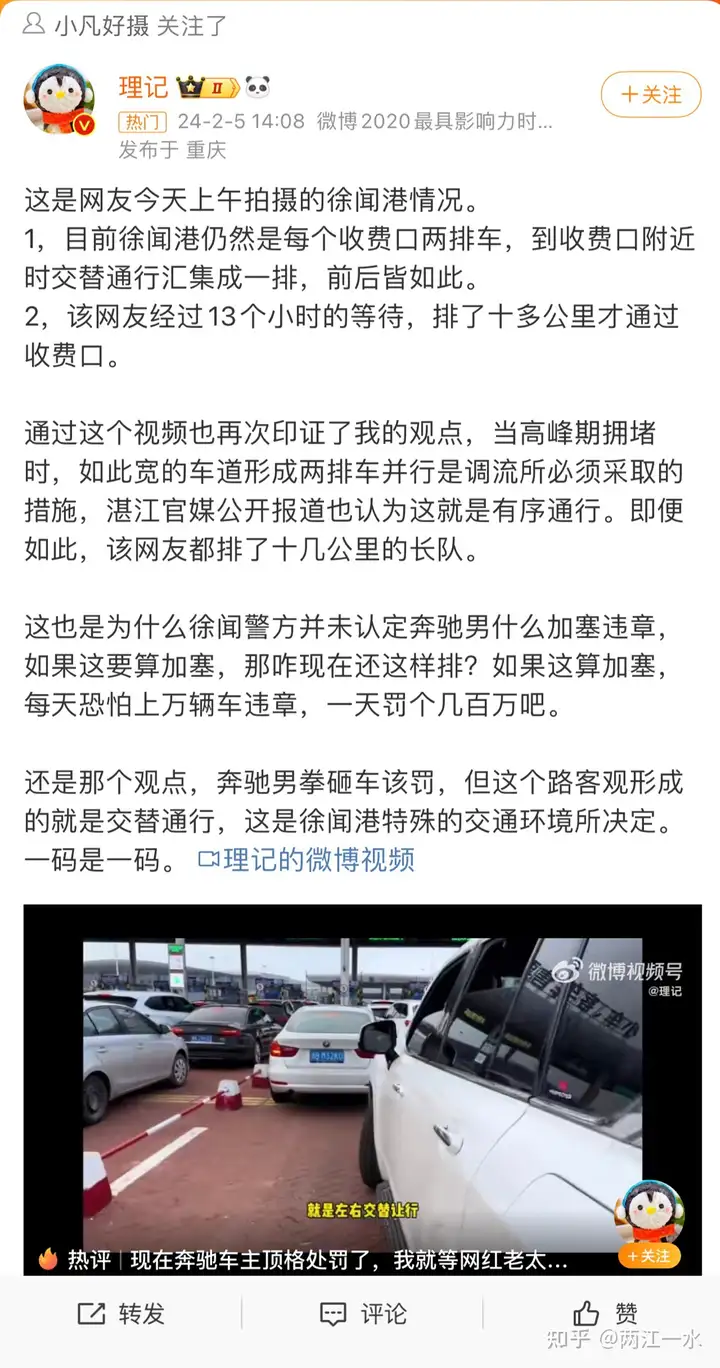Image resolution: width=720 pixels, height=1368 pixels.
Task: Open the 热评 hot comment bar
Action: (304, 1260)
